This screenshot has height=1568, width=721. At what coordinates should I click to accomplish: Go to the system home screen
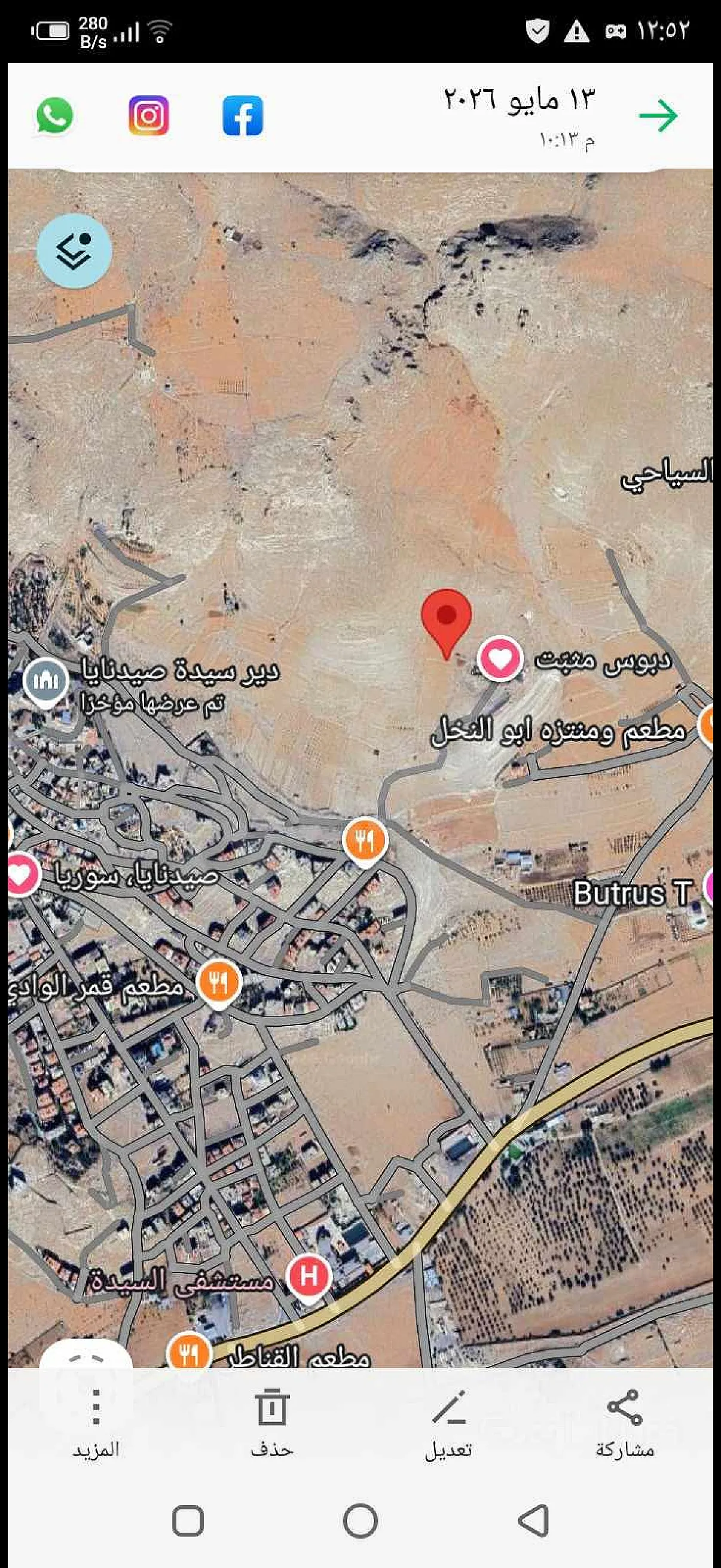(x=360, y=1521)
